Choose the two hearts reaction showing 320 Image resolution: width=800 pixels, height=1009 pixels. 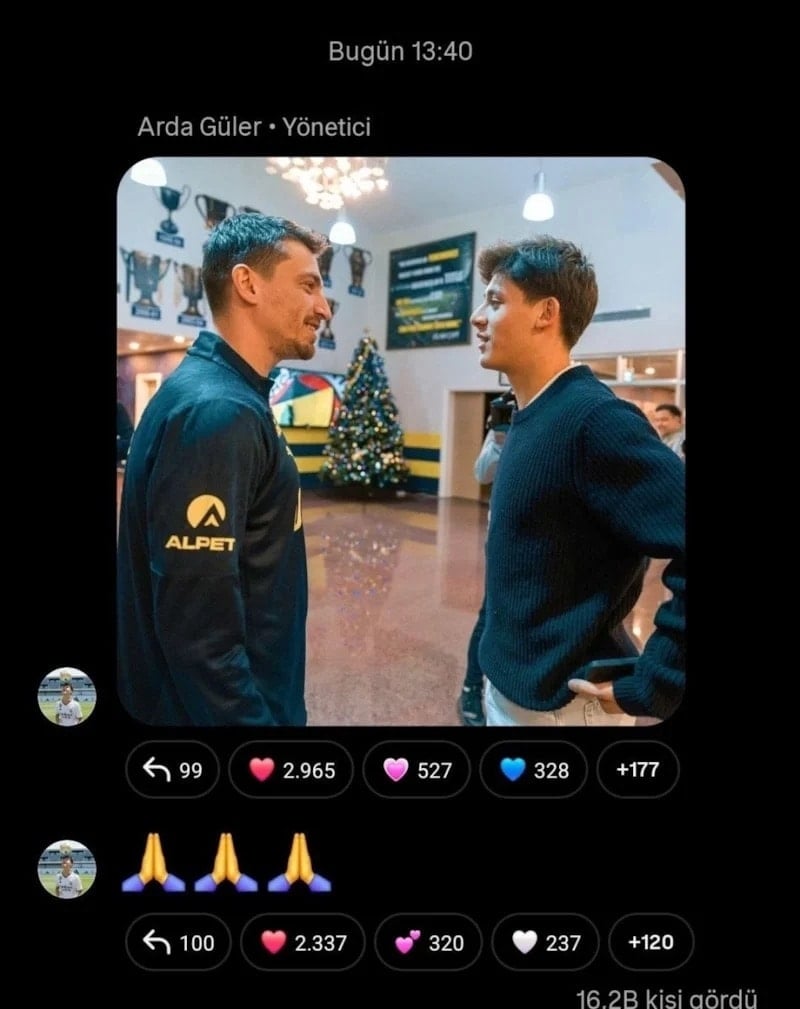[x=428, y=942]
